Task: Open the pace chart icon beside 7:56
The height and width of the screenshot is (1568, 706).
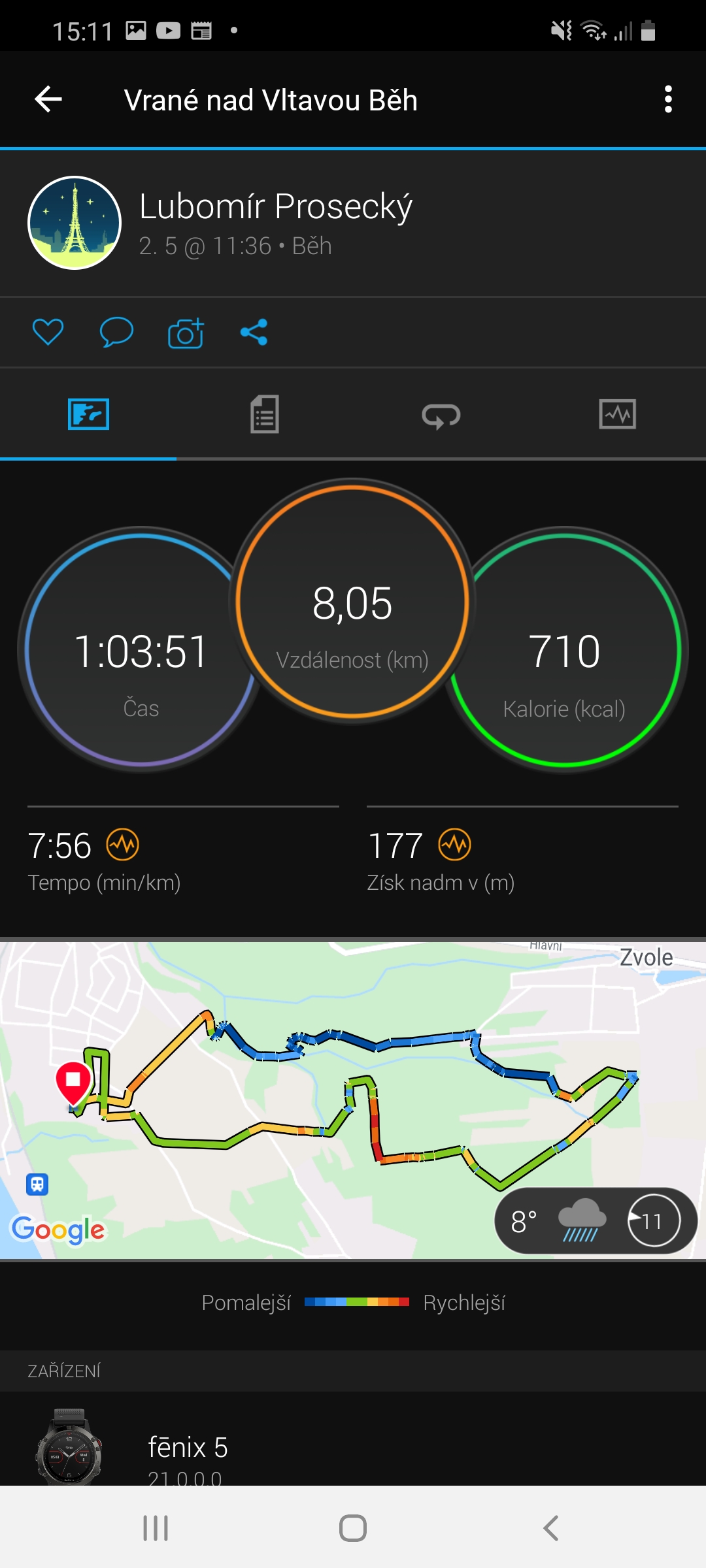Action: (x=123, y=845)
